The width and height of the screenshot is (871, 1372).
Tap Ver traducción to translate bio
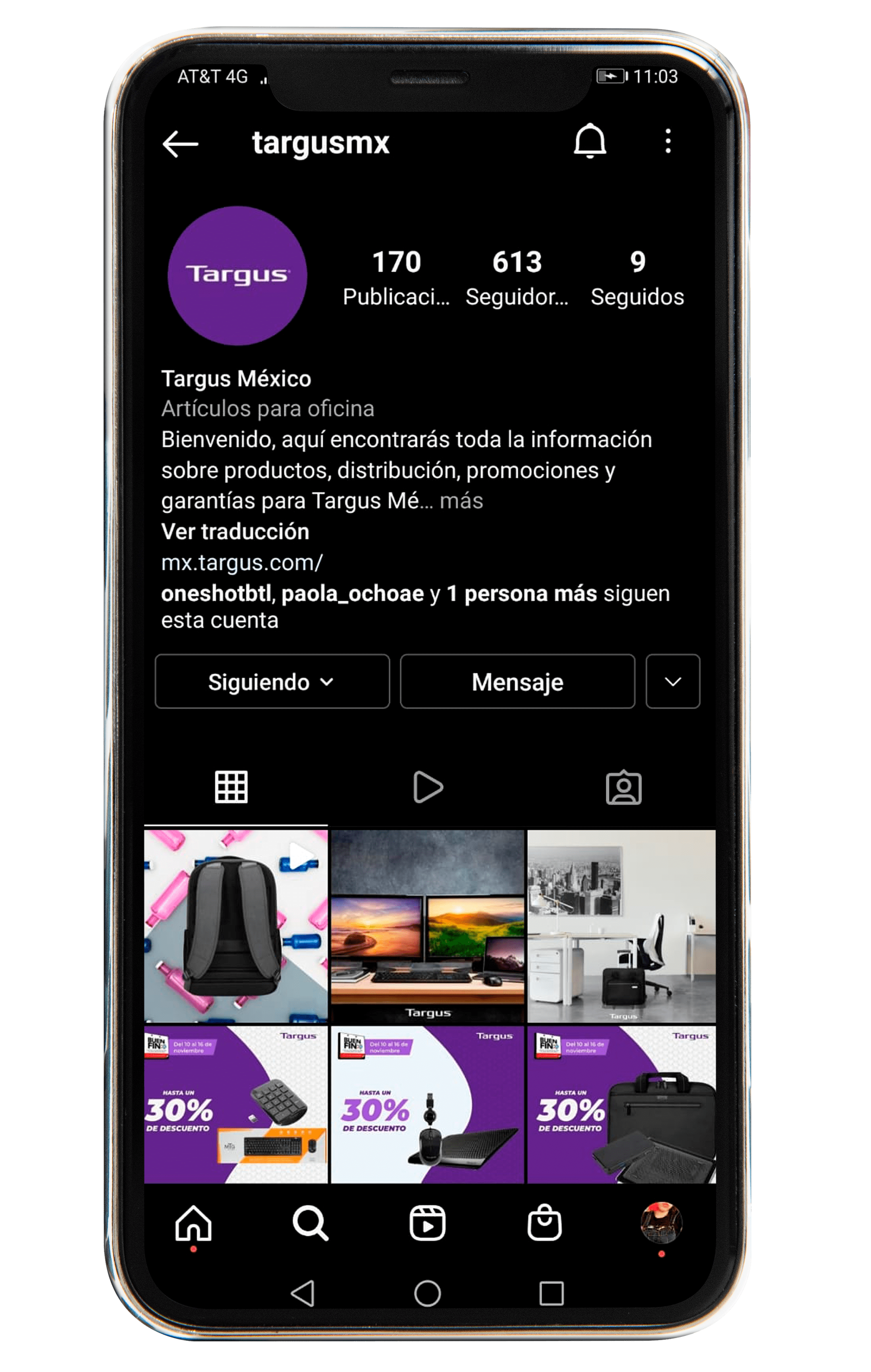(235, 532)
